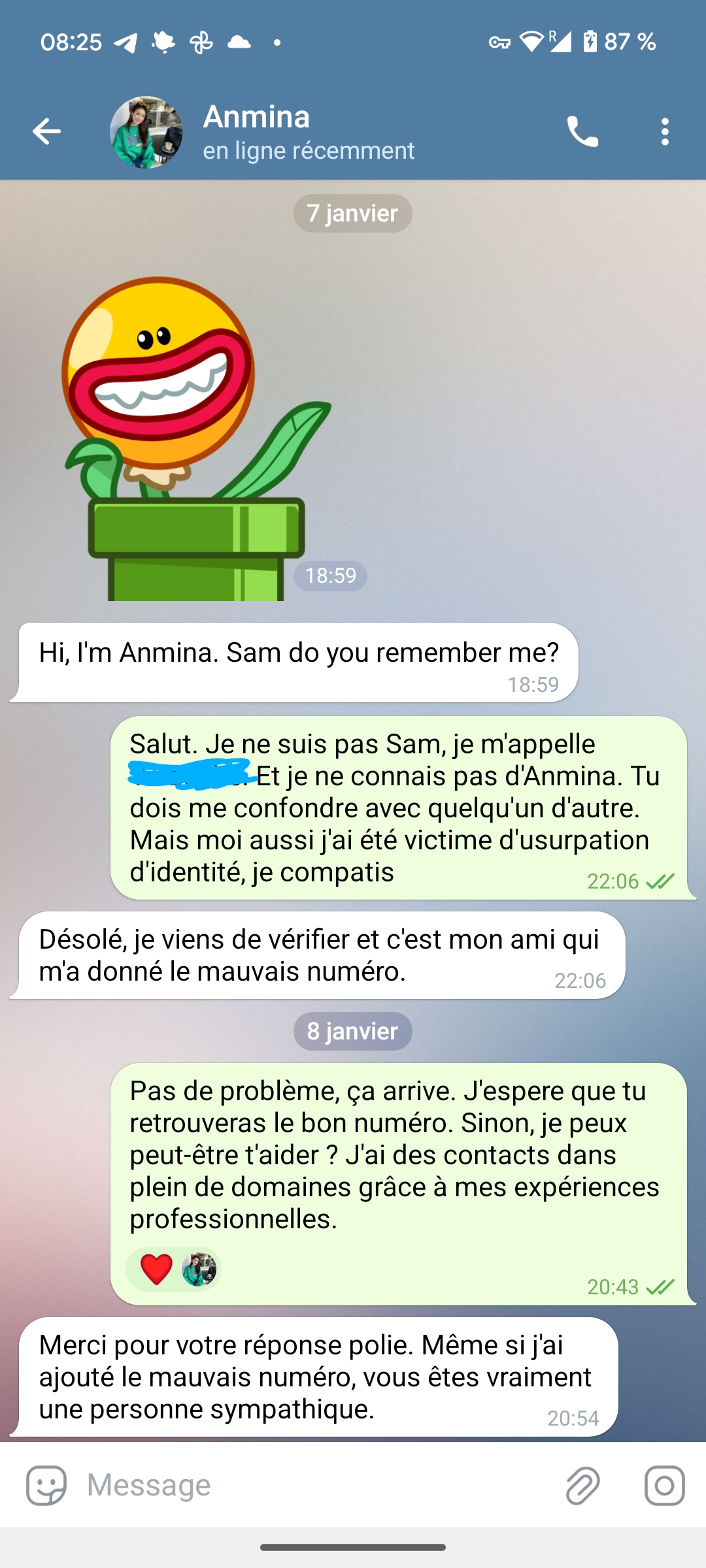Image resolution: width=706 pixels, height=1568 pixels.
Task: Go back to the chat list
Action: [46, 132]
